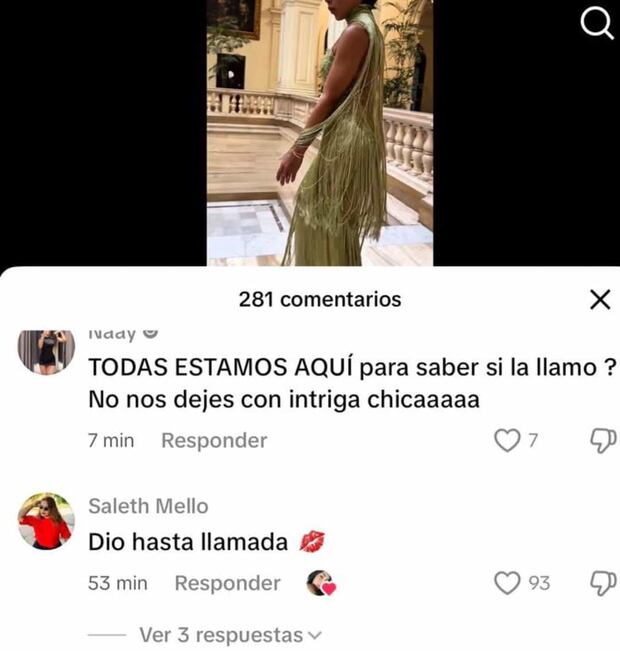Open Saleth Mello's profile picture

tap(46, 521)
